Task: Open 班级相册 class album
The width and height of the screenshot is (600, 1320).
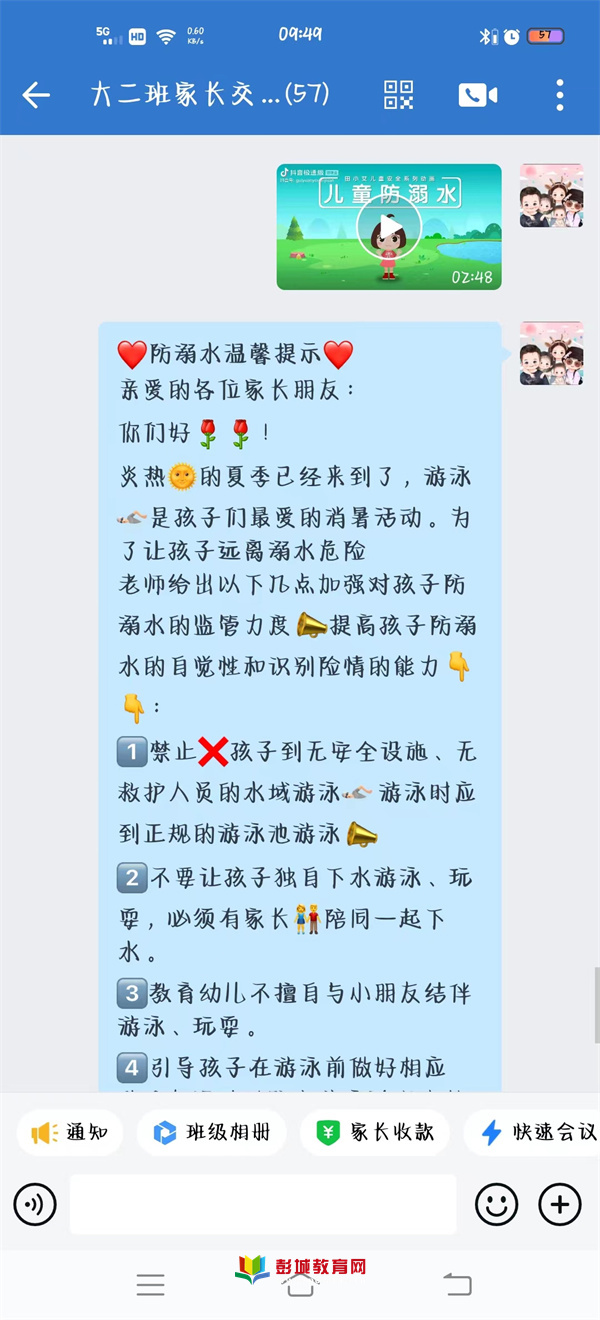Action: click(211, 1133)
